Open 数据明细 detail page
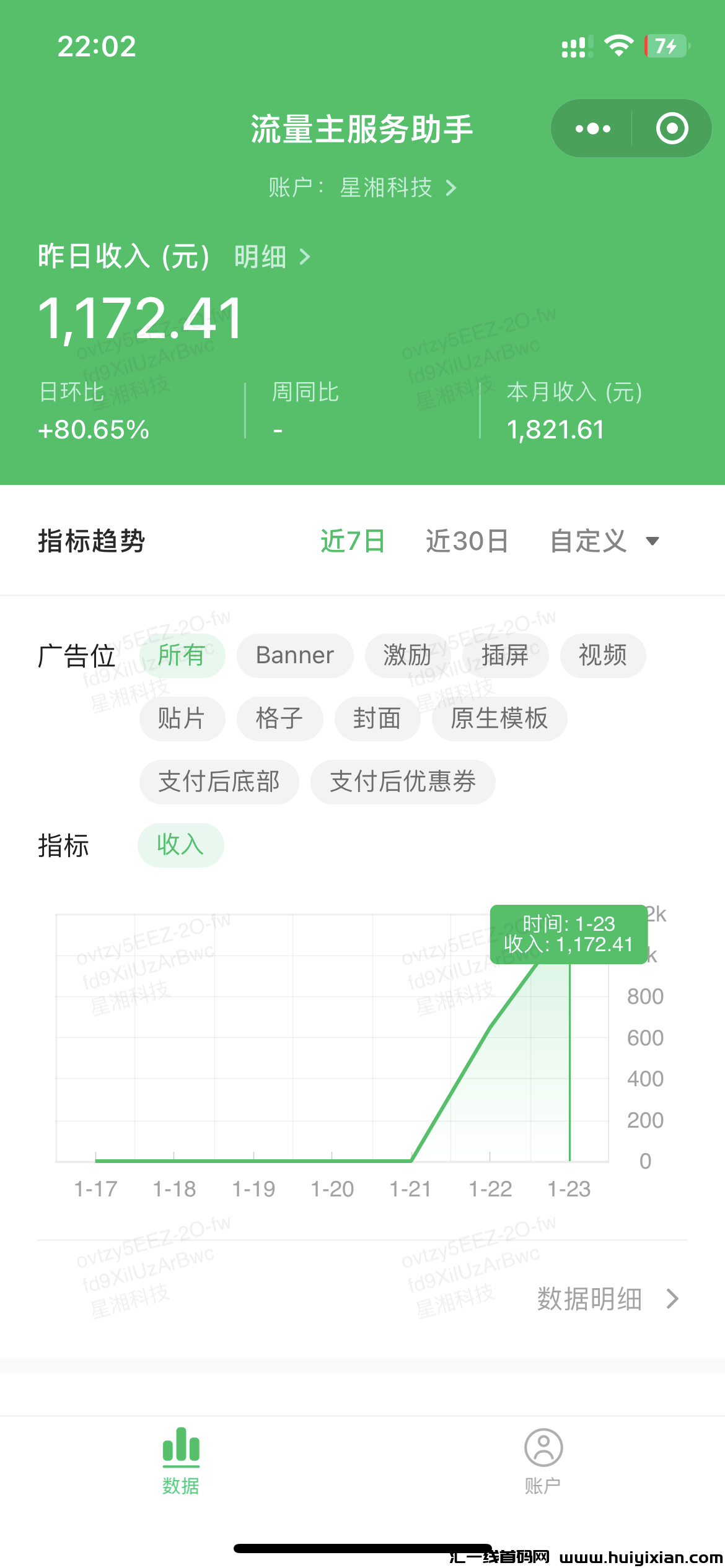Image resolution: width=725 pixels, height=1568 pixels. 607,1299
